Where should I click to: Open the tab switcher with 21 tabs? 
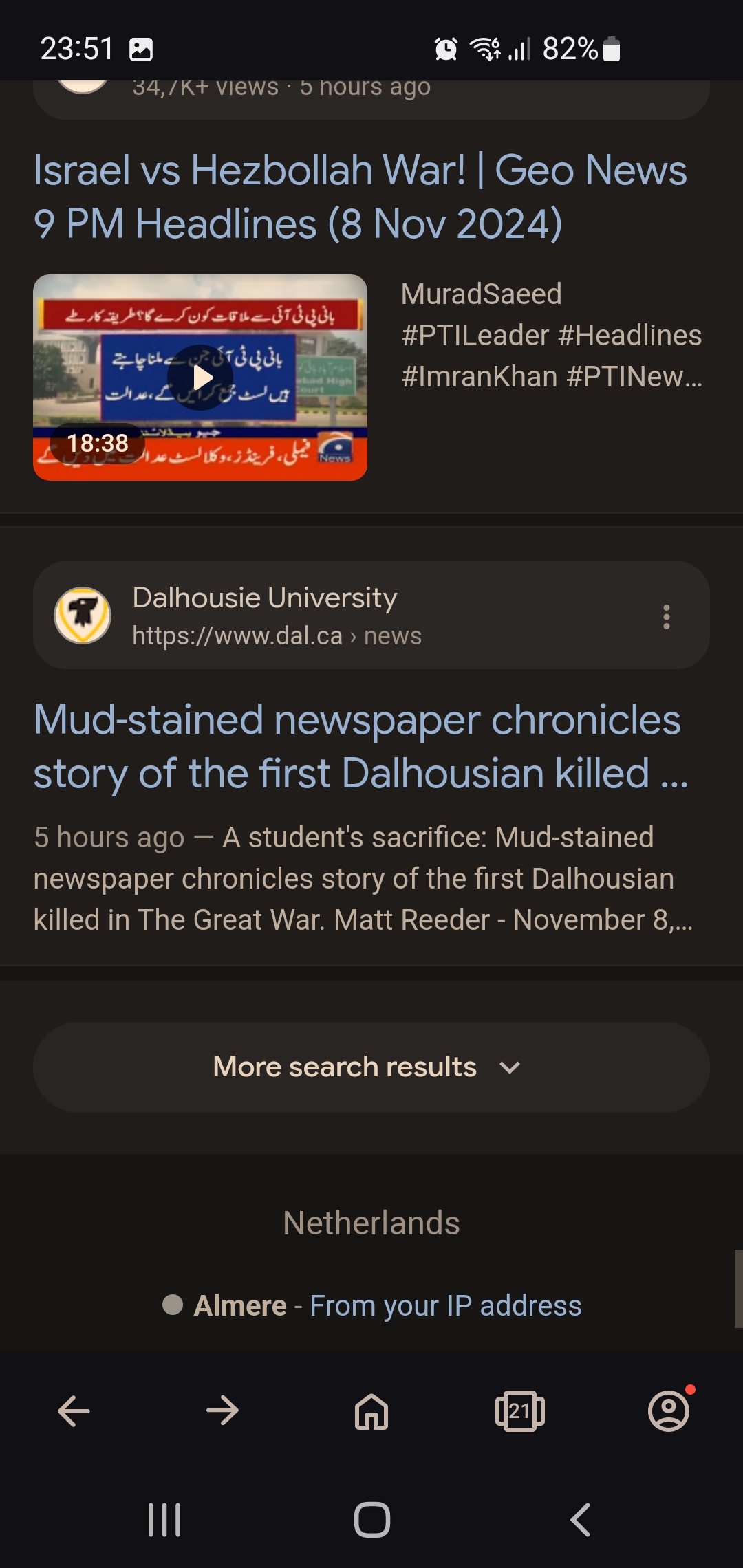(x=520, y=1411)
